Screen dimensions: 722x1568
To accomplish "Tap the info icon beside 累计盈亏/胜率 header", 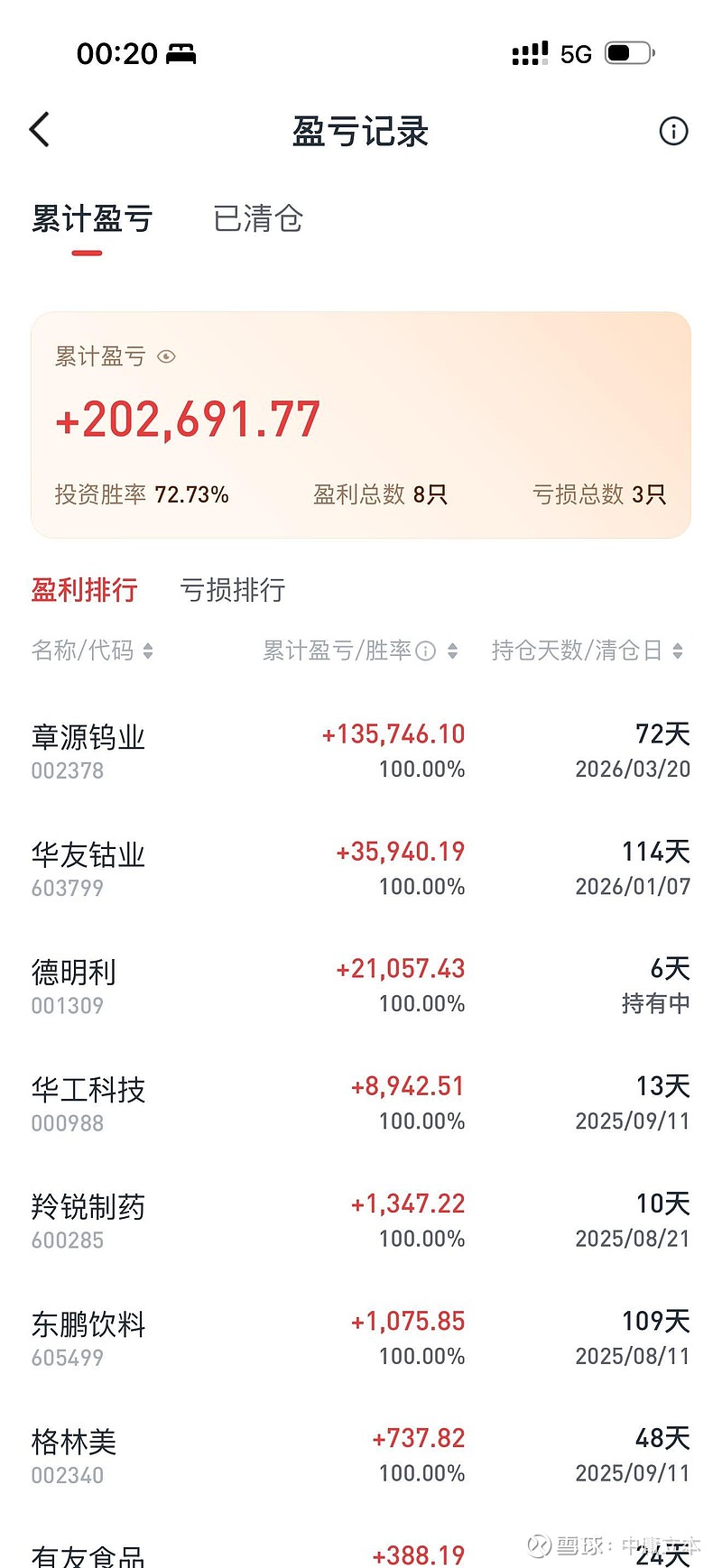I will (x=424, y=650).
